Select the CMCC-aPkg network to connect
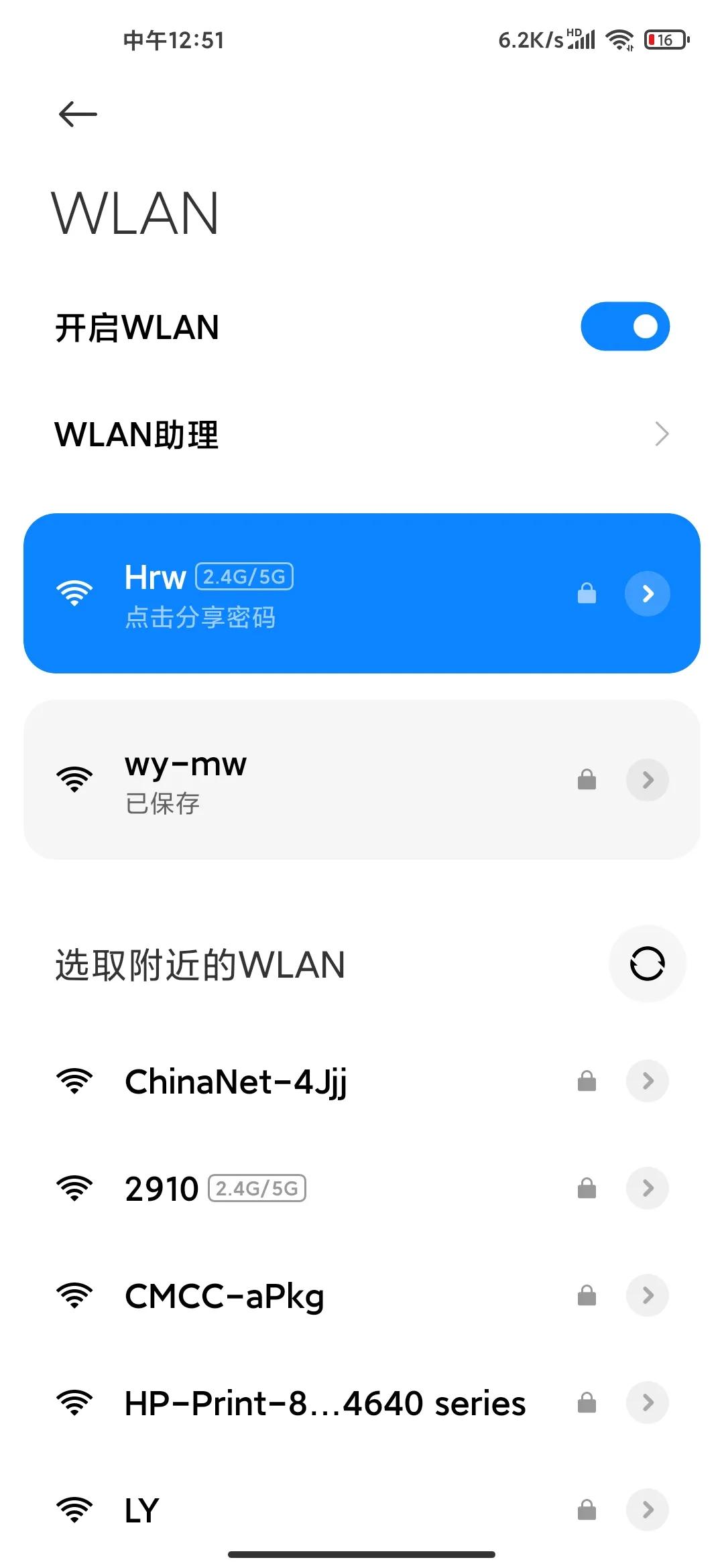Viewport: 724px width, 1568px height. 225,1295
